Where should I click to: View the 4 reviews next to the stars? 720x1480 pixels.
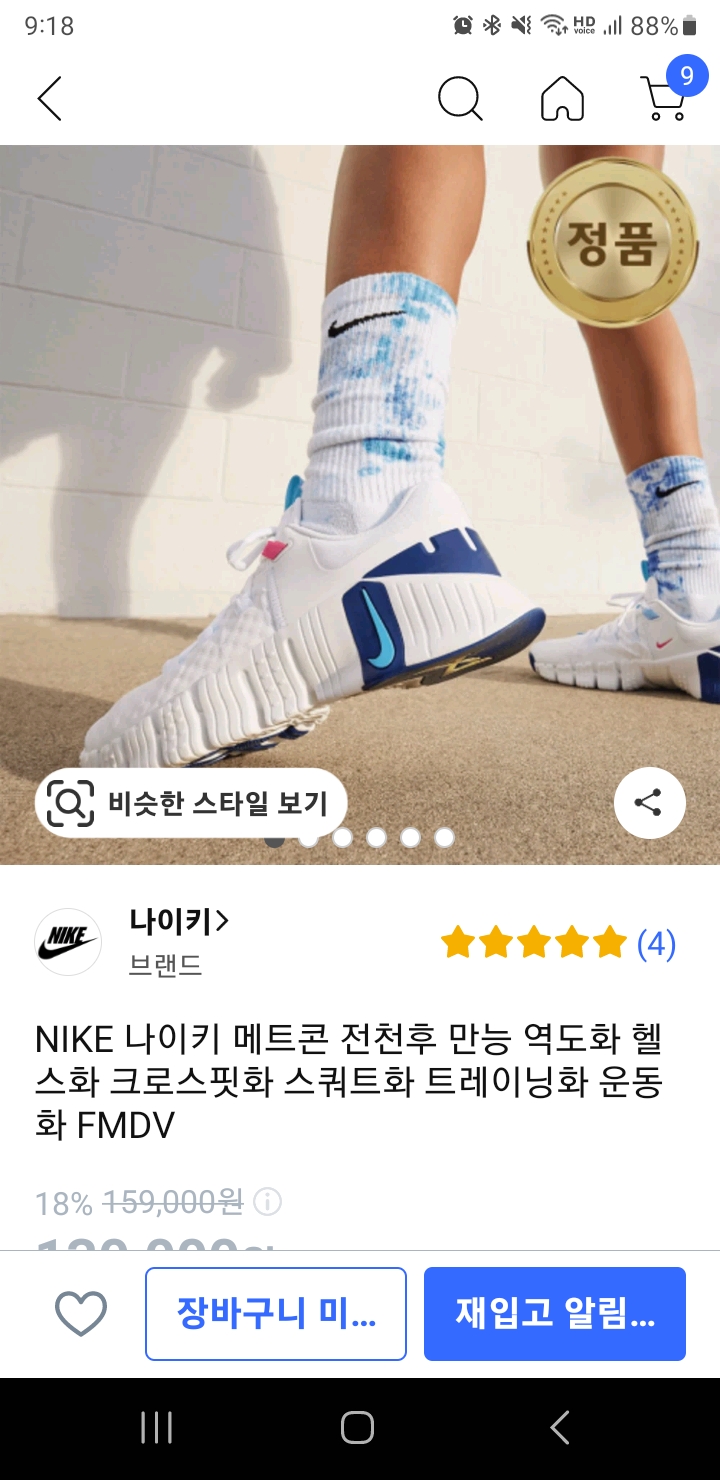656,943
